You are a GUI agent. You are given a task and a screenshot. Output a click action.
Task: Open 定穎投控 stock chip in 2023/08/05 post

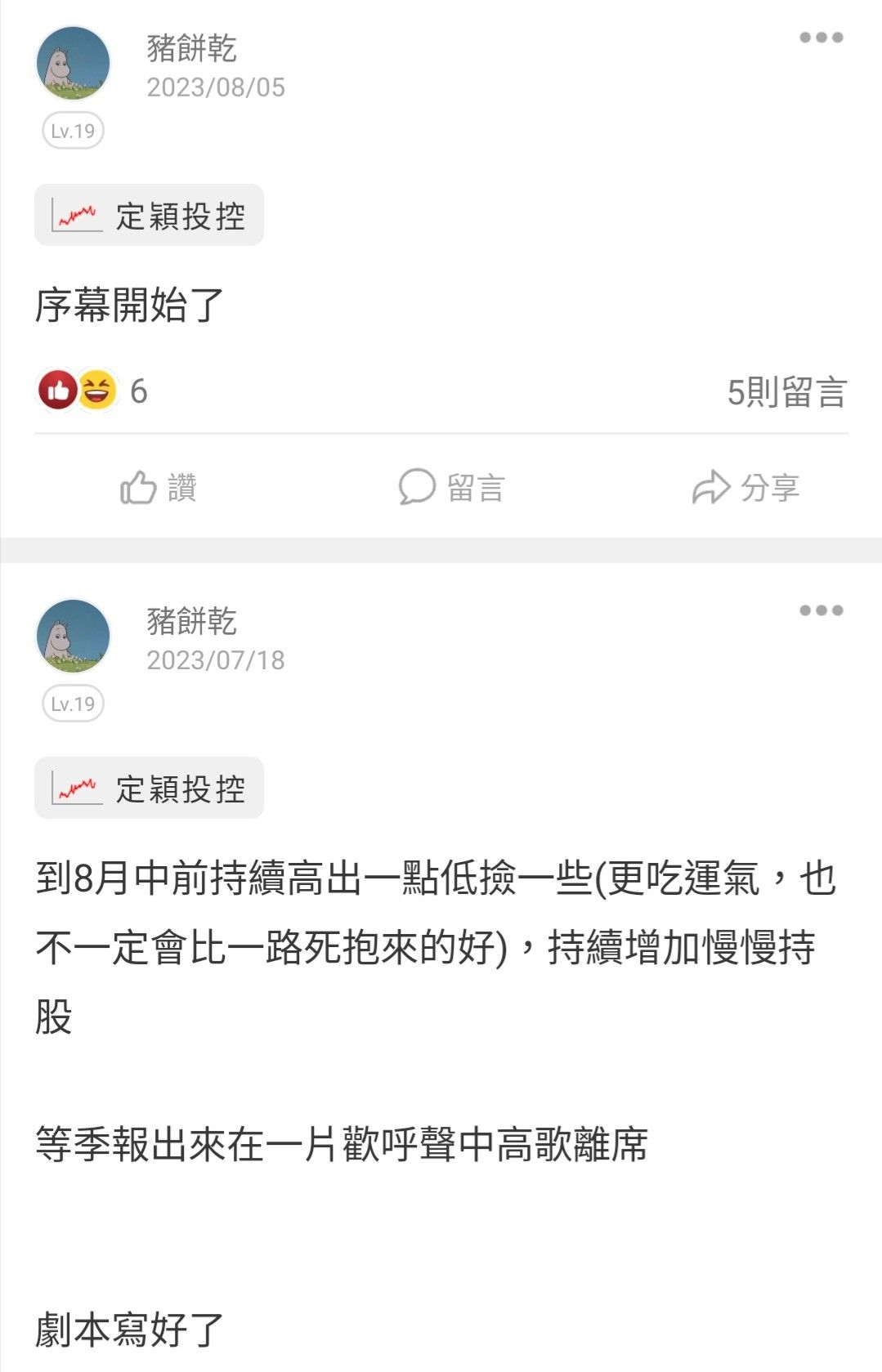(x=149, y=216)
